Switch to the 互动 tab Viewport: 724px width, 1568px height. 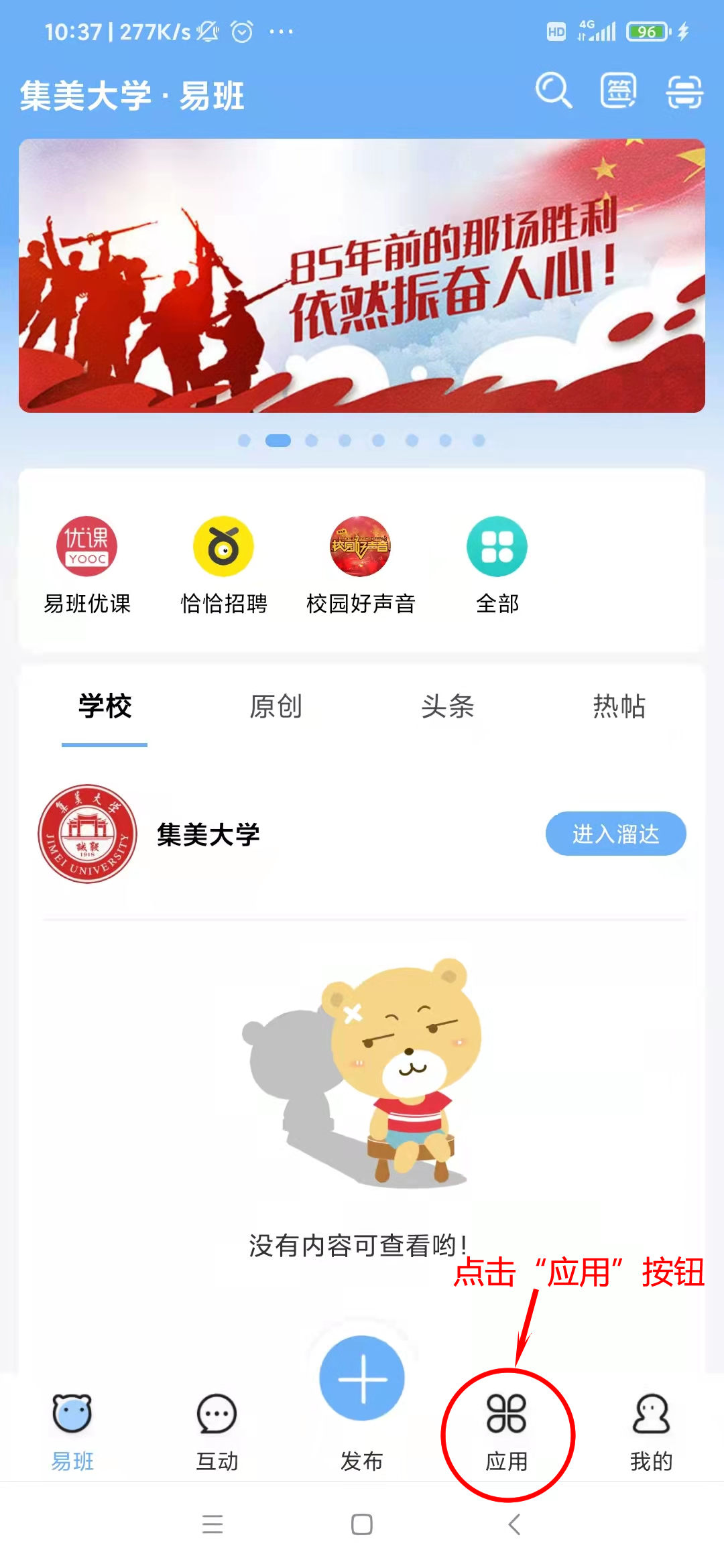(217, 1432)
